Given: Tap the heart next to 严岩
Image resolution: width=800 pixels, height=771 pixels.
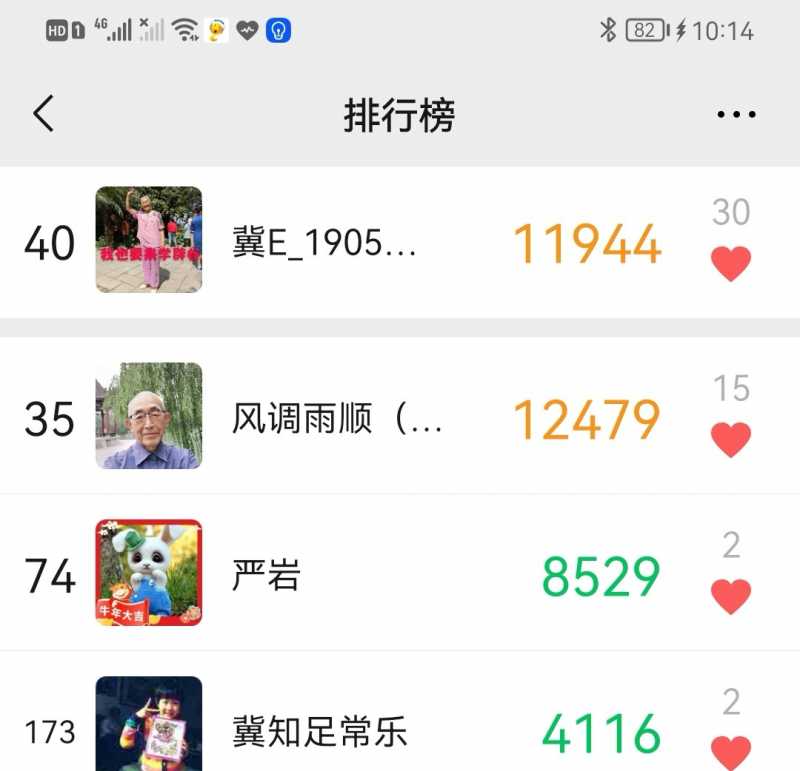Looking at the screenshot, I should (x=731, y=597).
